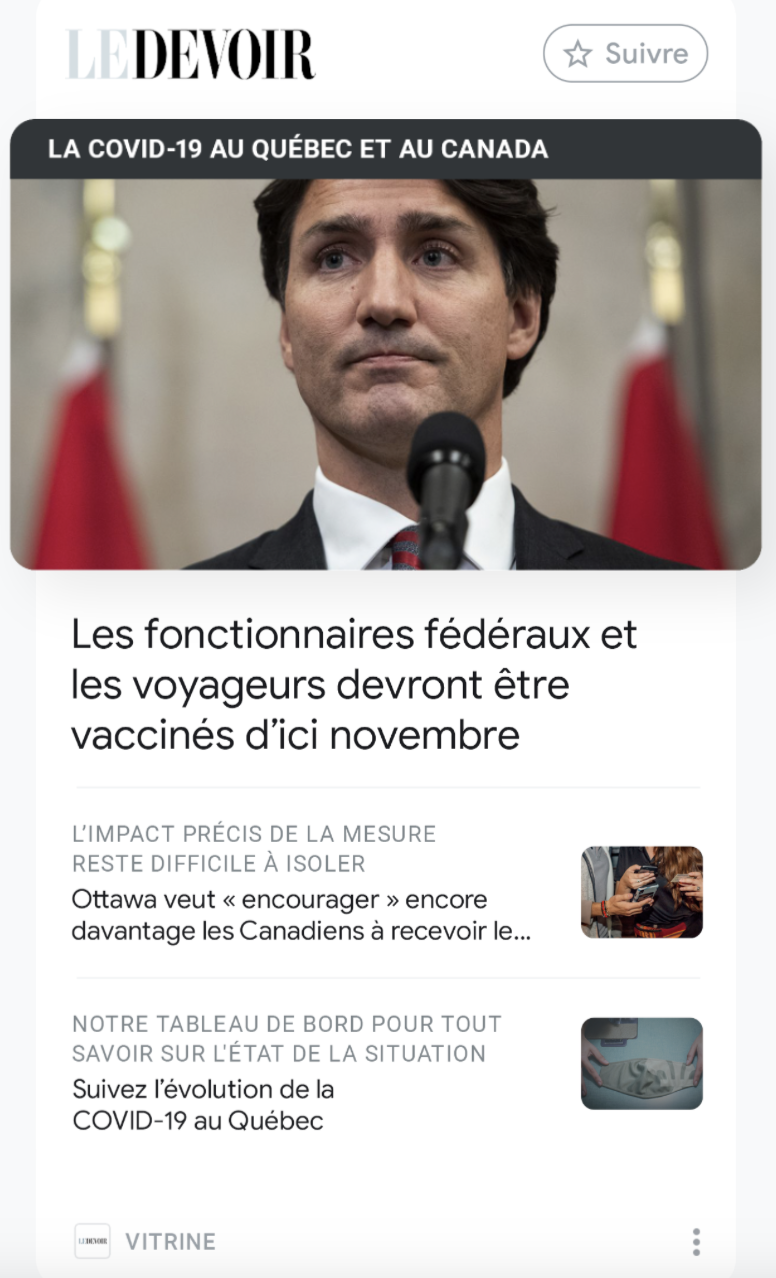Viewport: 776px width, 1278px height.
Task: Open the three-dot overflow menu
Action: click(x=696, y=1241)
